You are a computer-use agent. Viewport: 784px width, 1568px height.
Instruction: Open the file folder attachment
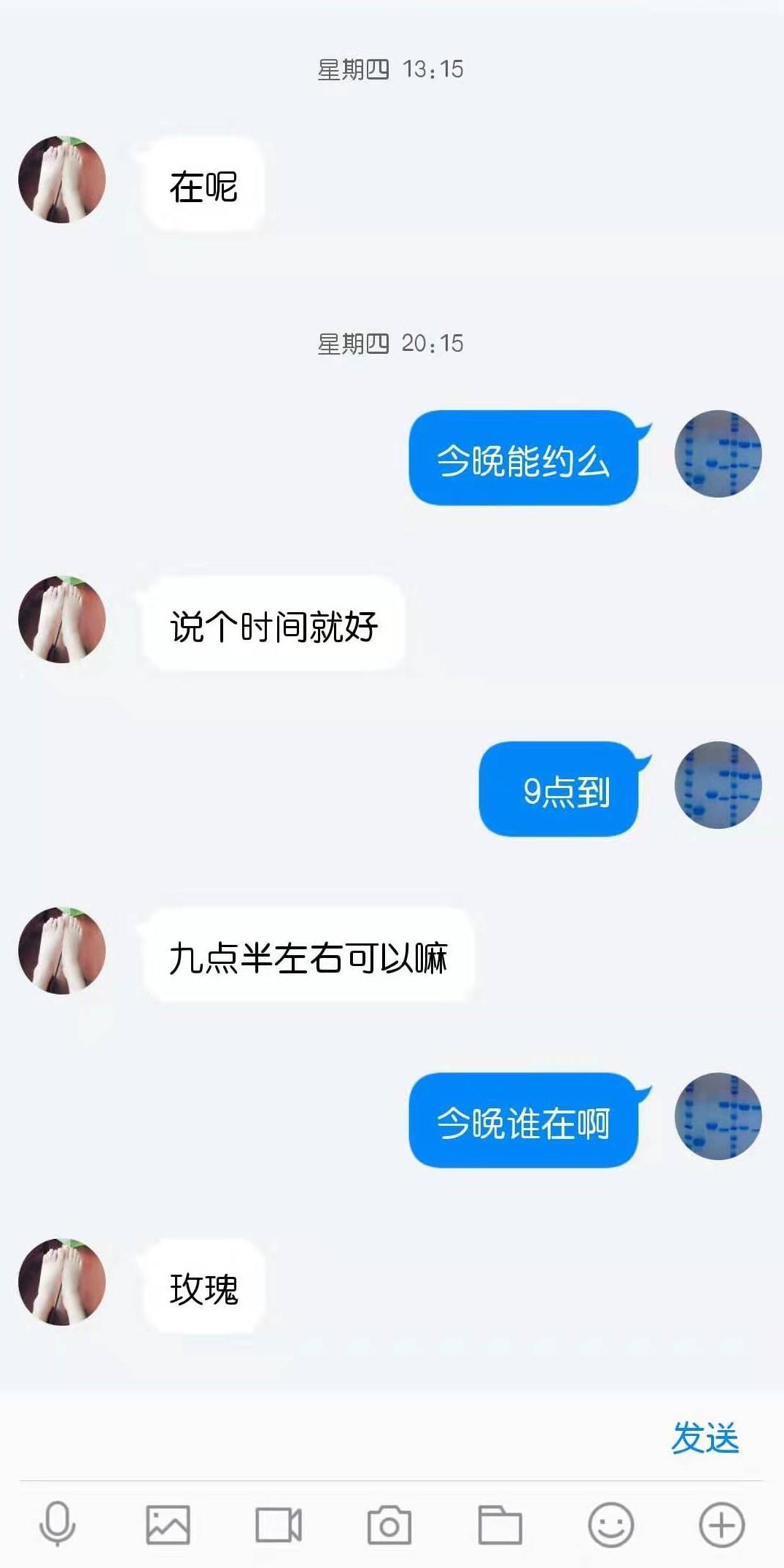pyautogui.click(x=500, y=1524)
